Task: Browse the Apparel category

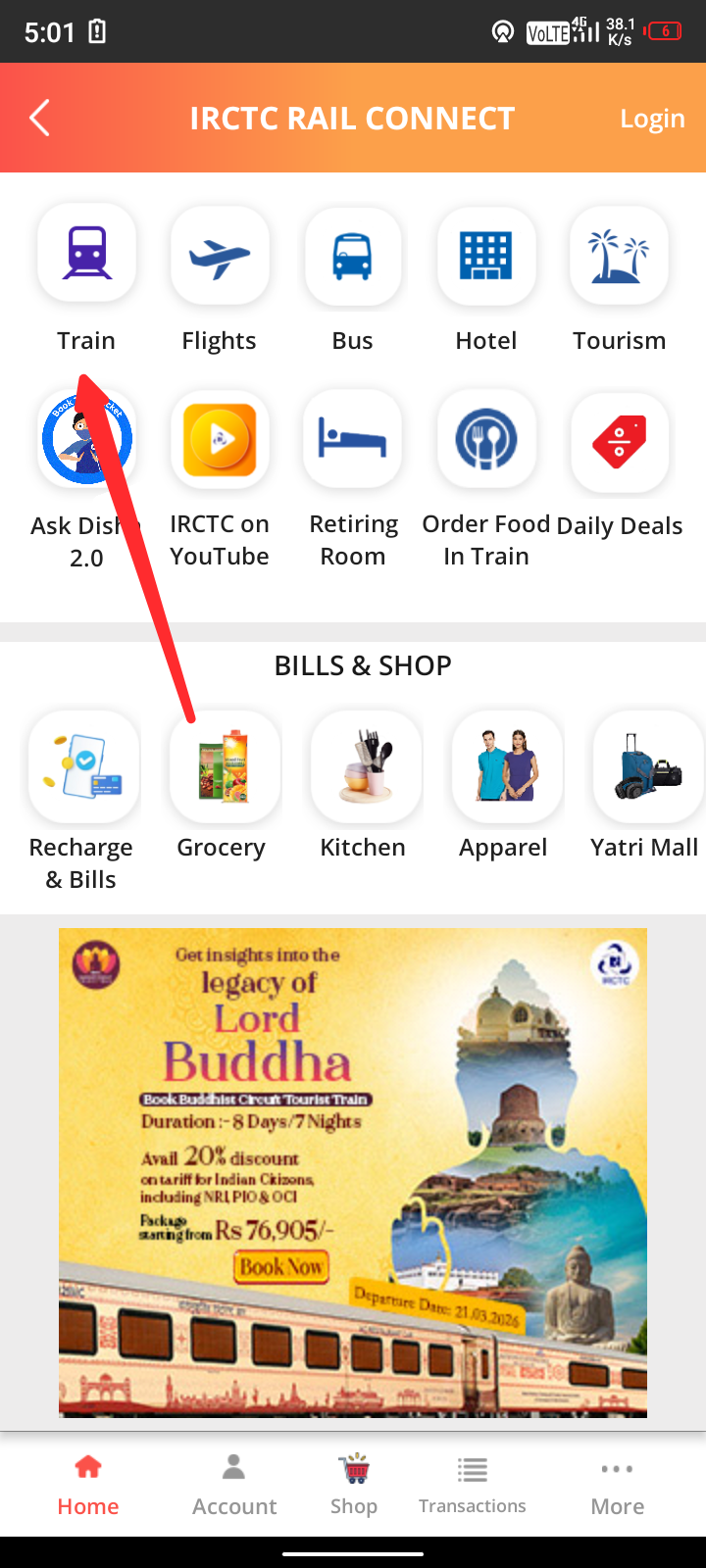Action: 506,767
